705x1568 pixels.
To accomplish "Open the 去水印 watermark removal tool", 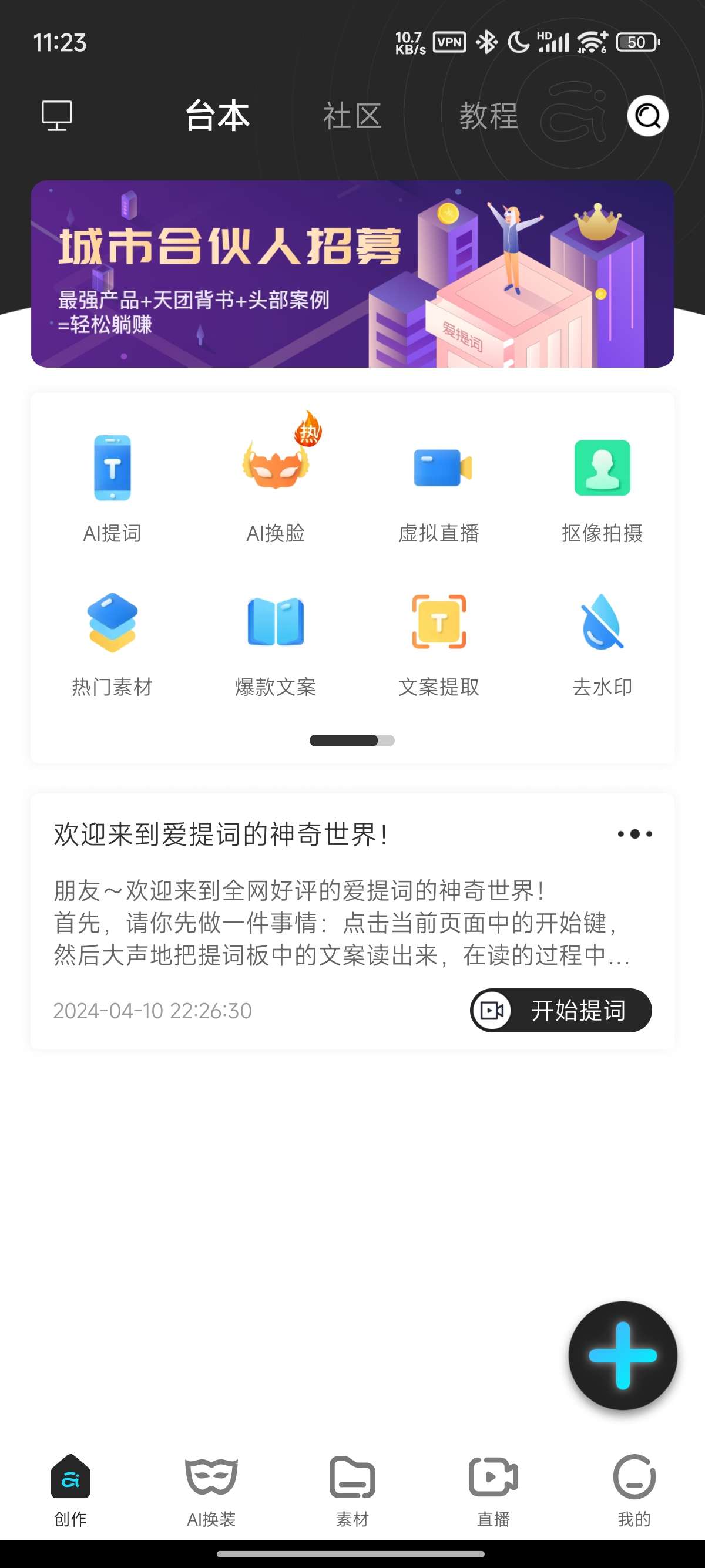I will pyautogui.click(x=603, y=642).
